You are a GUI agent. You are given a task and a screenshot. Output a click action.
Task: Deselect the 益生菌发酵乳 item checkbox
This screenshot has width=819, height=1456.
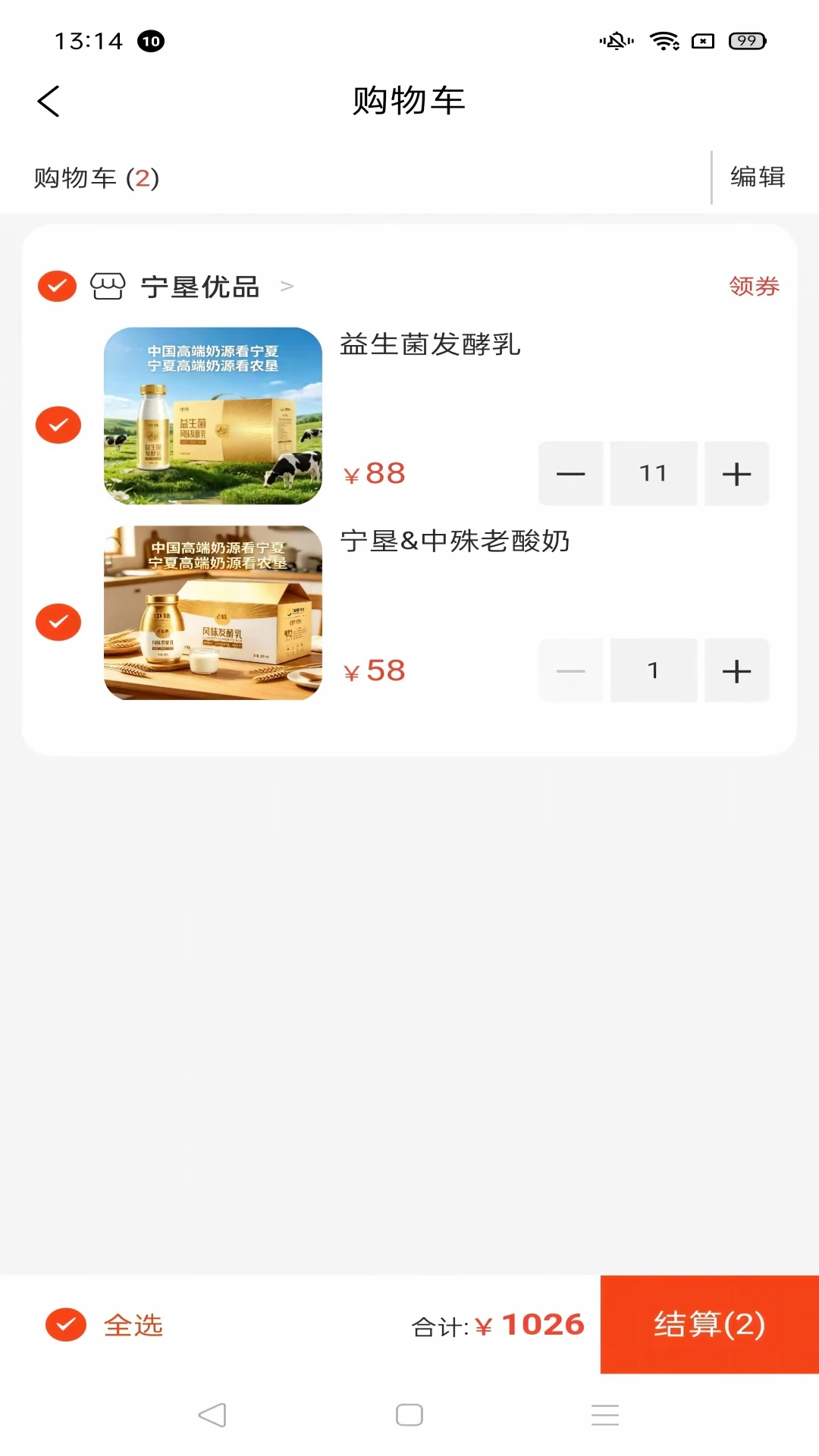(58, 425)
